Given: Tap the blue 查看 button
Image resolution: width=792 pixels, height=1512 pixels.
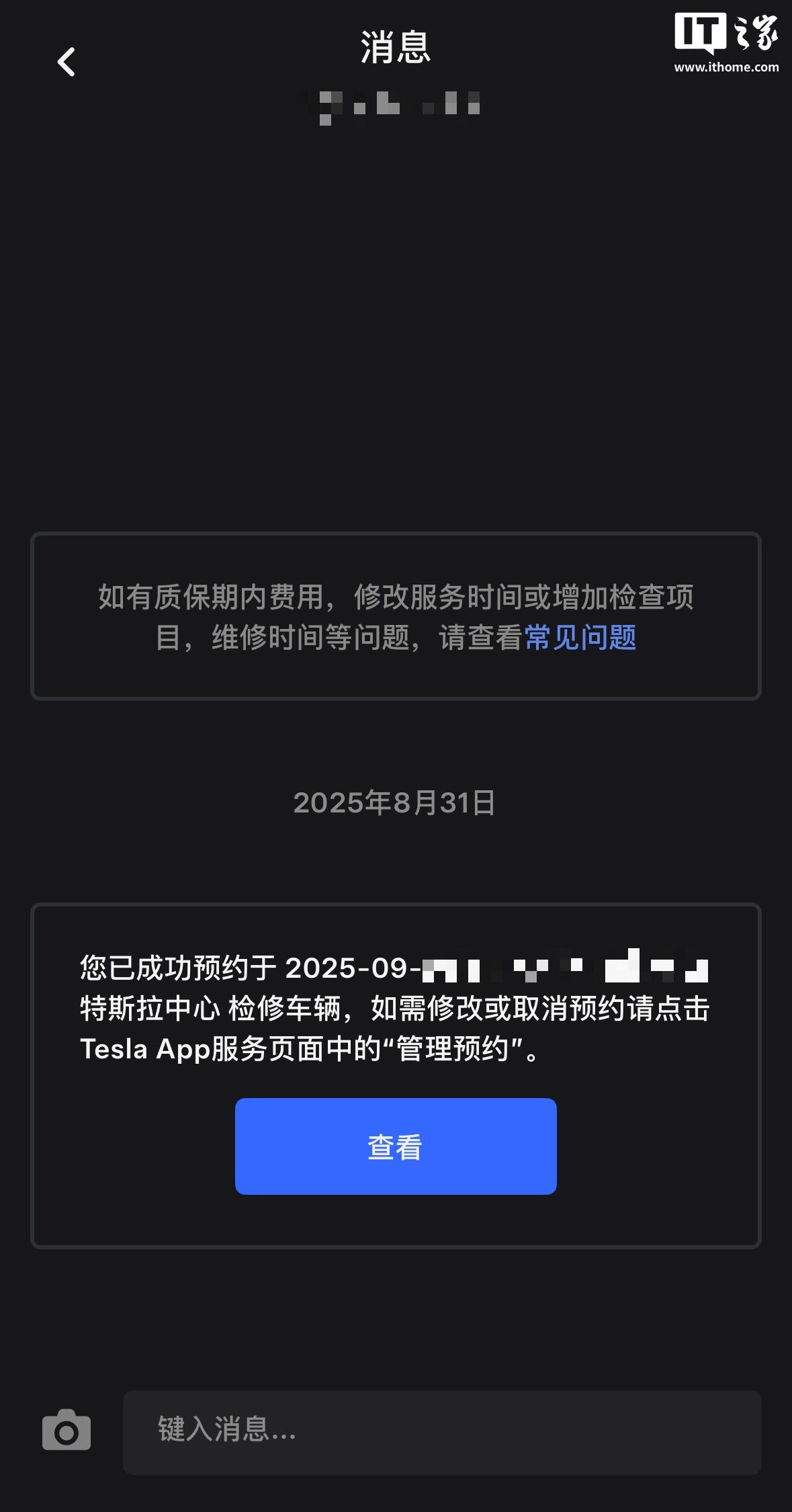Looking at the screenshot, I should [396, 1146].
